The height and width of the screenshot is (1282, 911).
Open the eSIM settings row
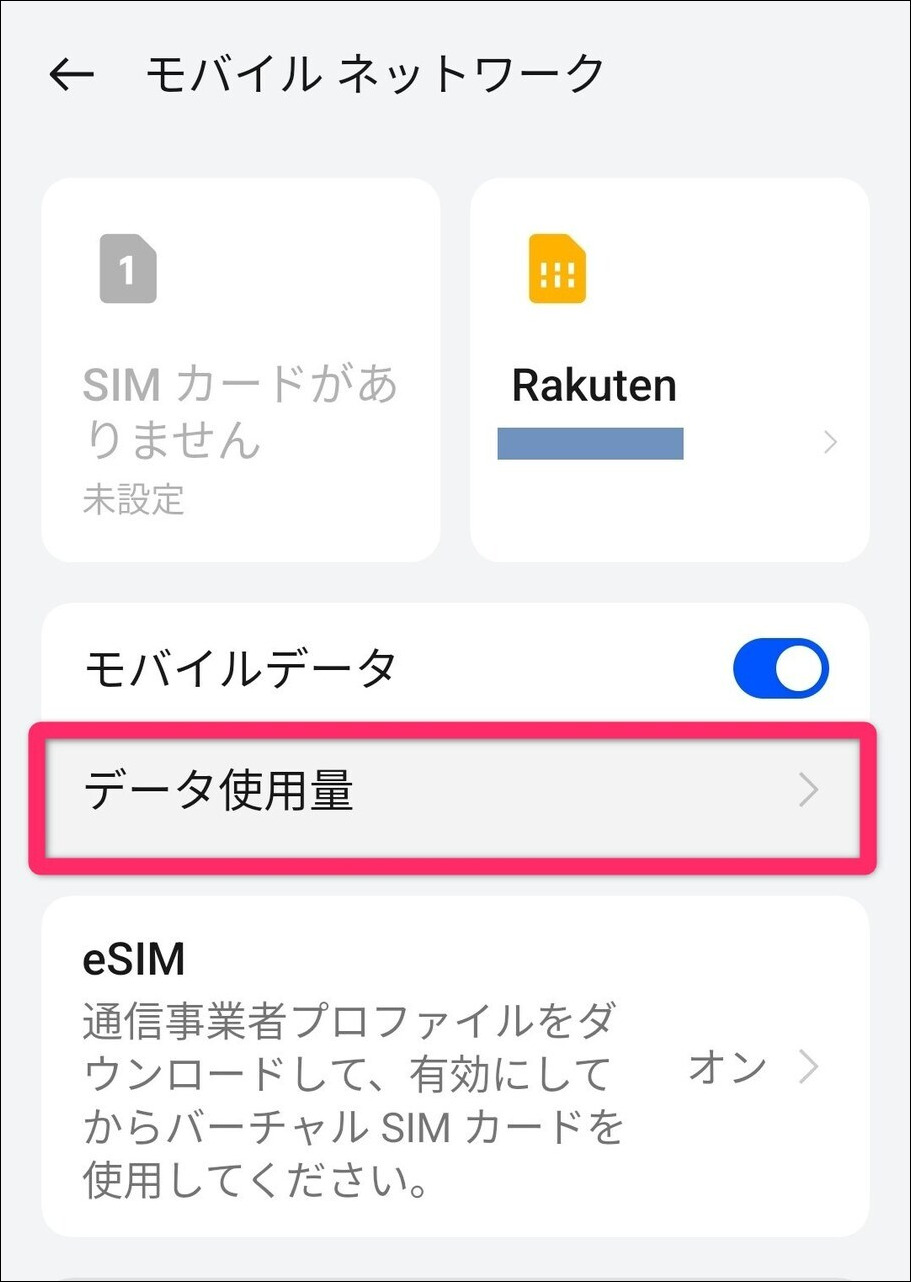(455, 1067)
